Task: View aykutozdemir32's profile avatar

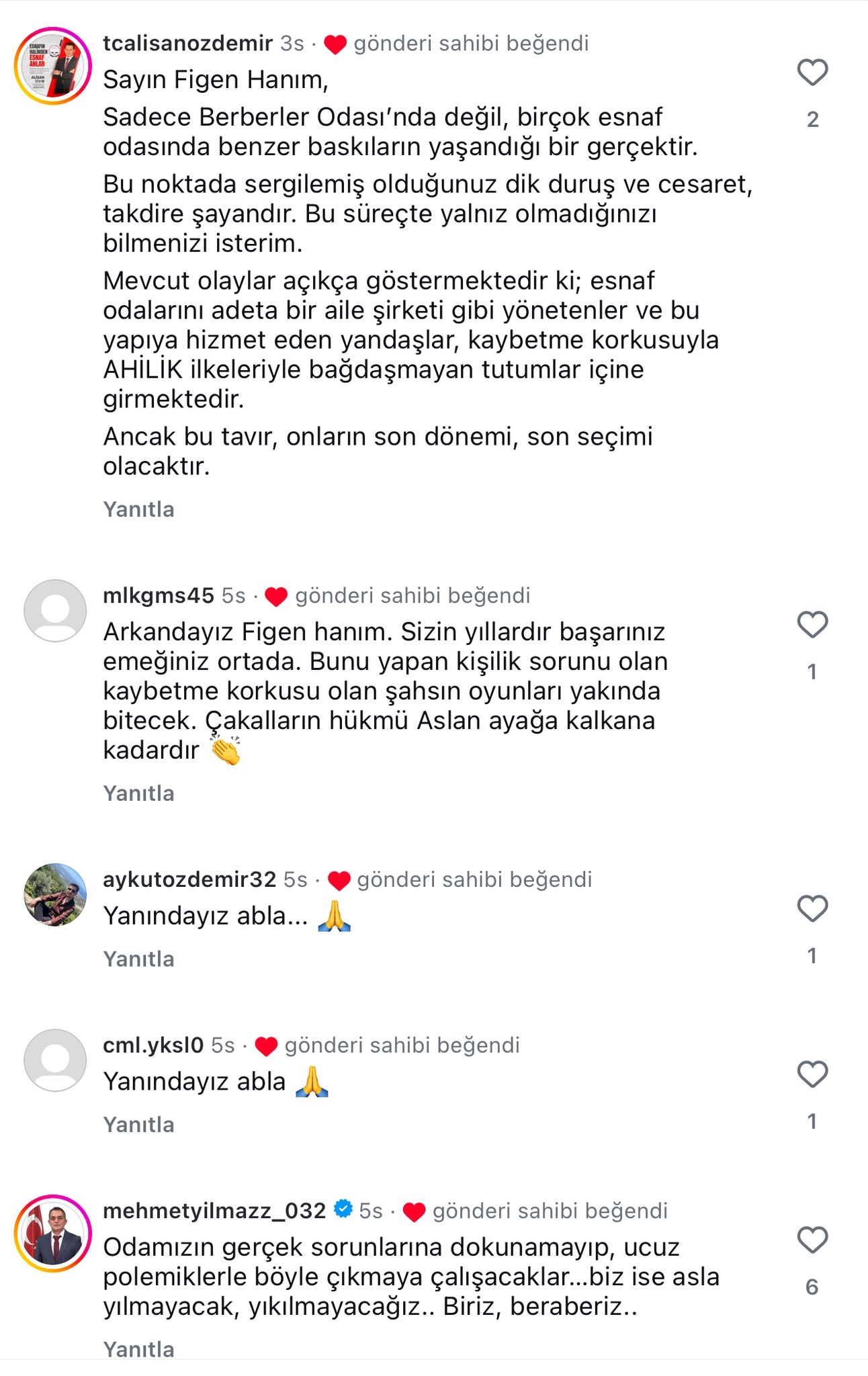Action: click(55, 895)
